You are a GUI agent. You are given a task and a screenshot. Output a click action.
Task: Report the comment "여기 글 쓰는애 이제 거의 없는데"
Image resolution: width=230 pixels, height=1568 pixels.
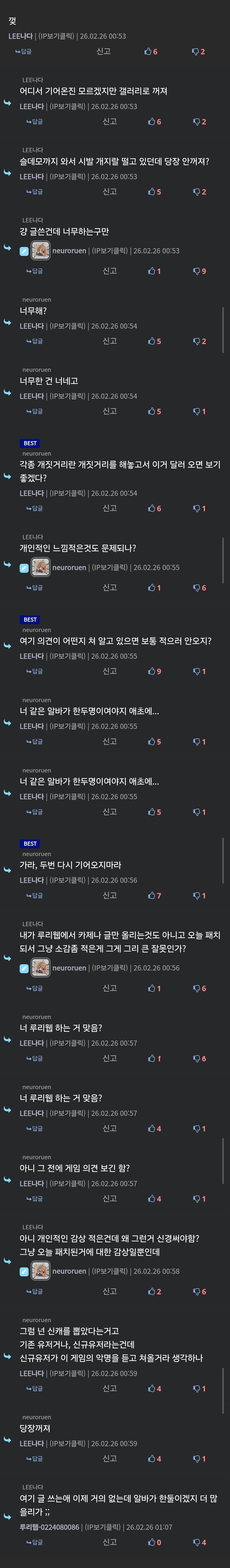tap(110, 1542)
